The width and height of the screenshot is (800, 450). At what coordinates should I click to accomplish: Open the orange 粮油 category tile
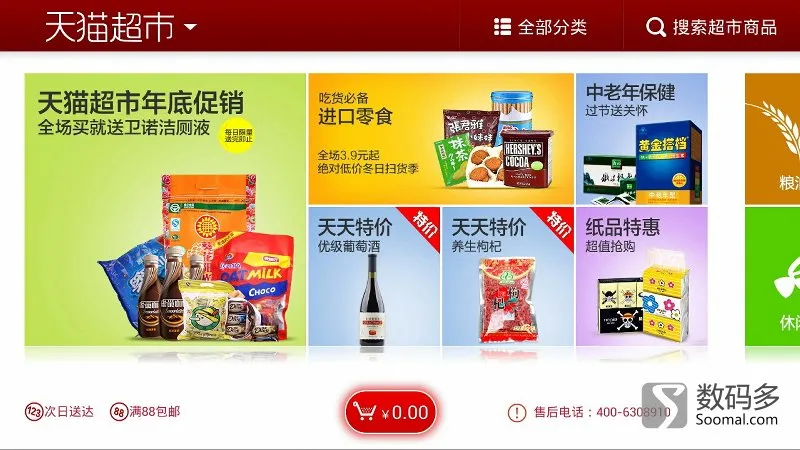(x=772, y=137)
